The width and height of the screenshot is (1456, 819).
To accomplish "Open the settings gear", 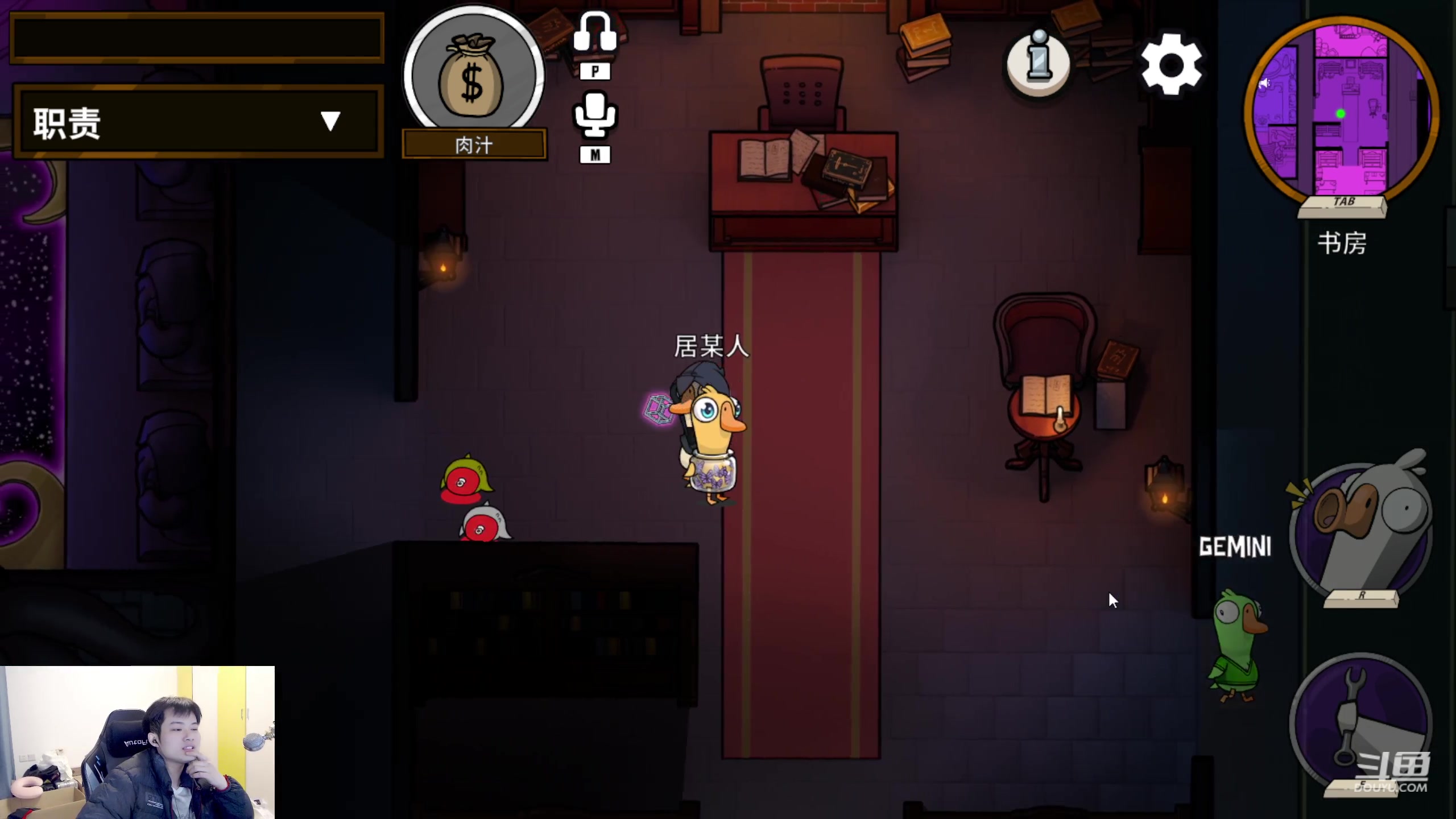I will coord(1172,64).
